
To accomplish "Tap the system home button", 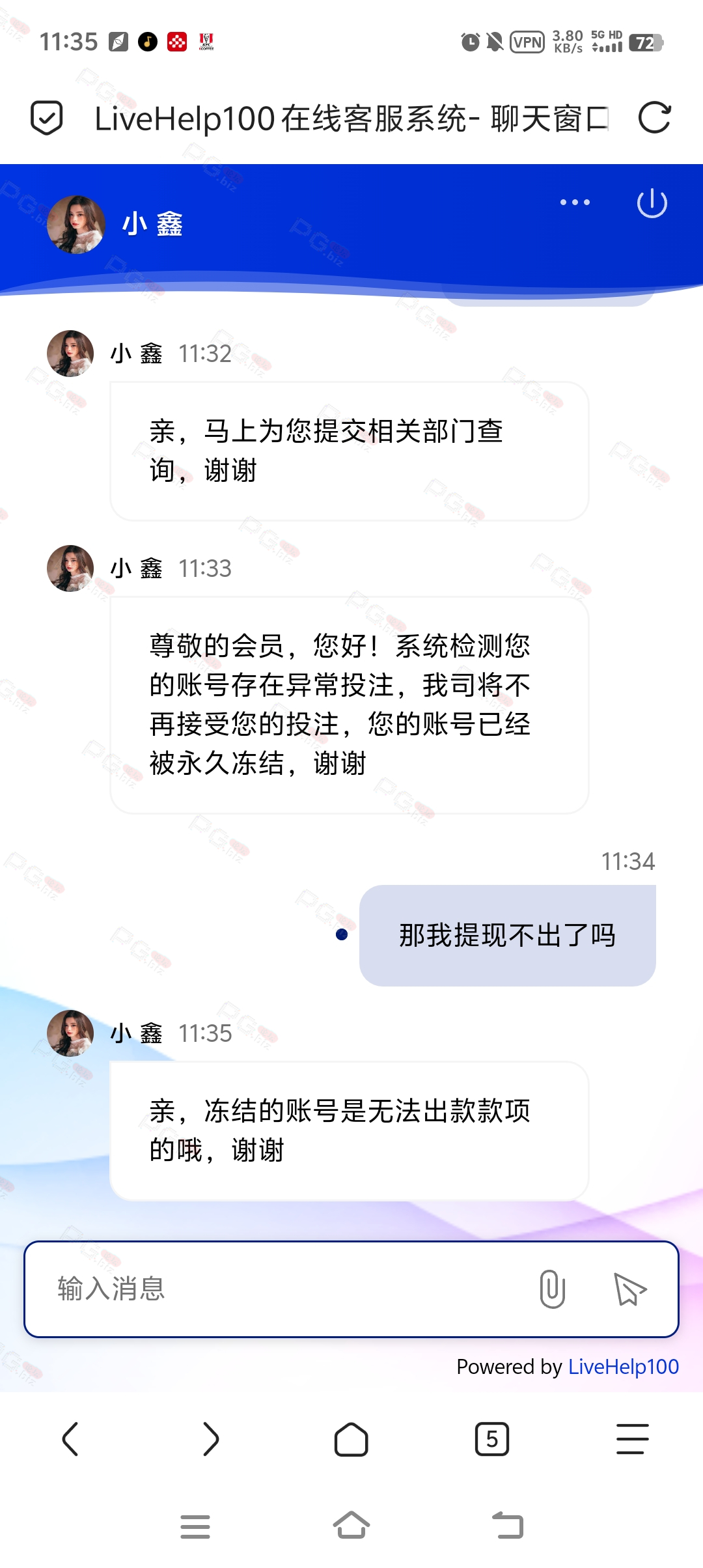I will [351, 1525].
